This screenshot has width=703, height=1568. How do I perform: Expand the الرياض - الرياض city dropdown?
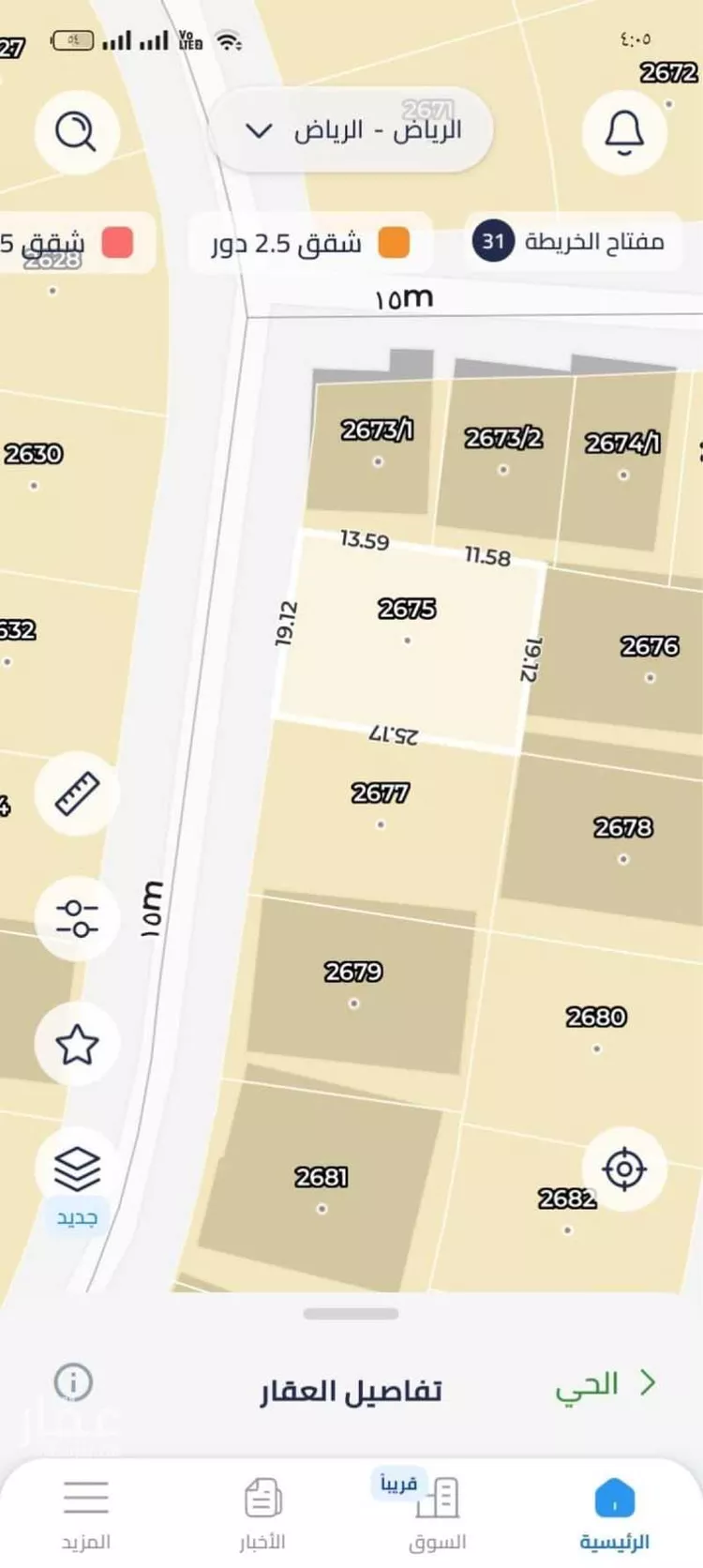click(351, 129)
